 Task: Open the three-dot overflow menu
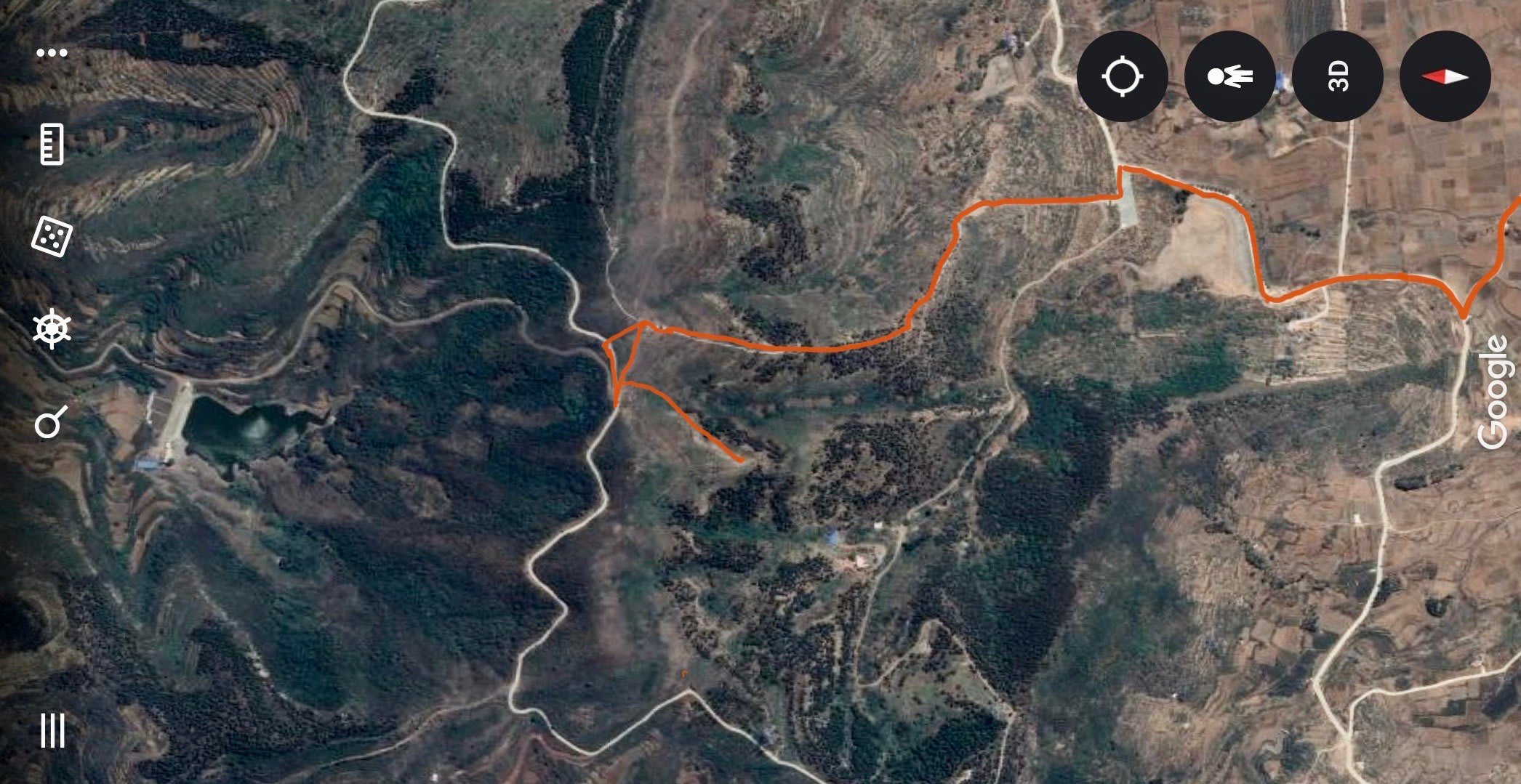[52, 53]
